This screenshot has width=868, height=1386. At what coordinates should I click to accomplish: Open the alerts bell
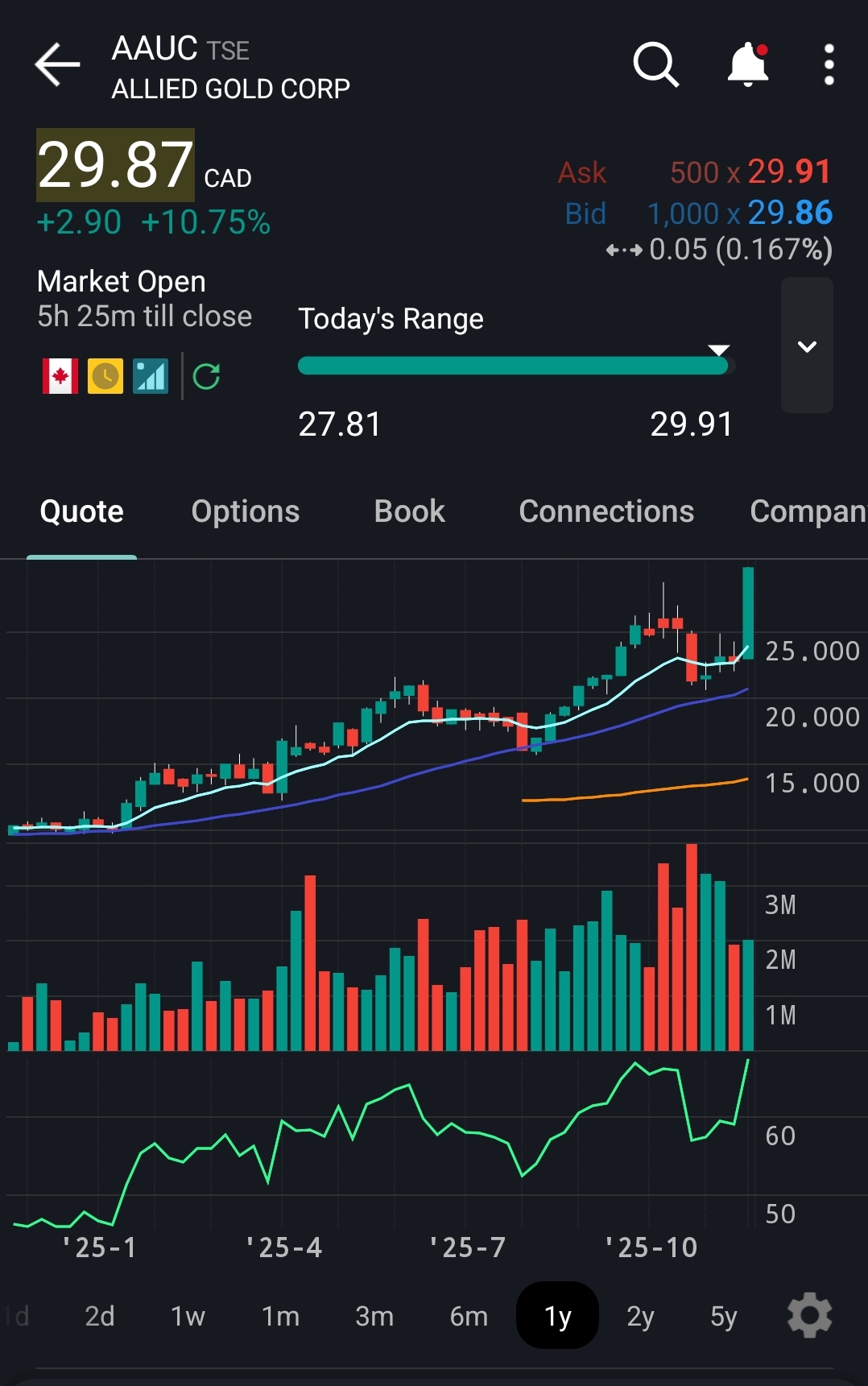pyautogui.click(x=748, y=64)
